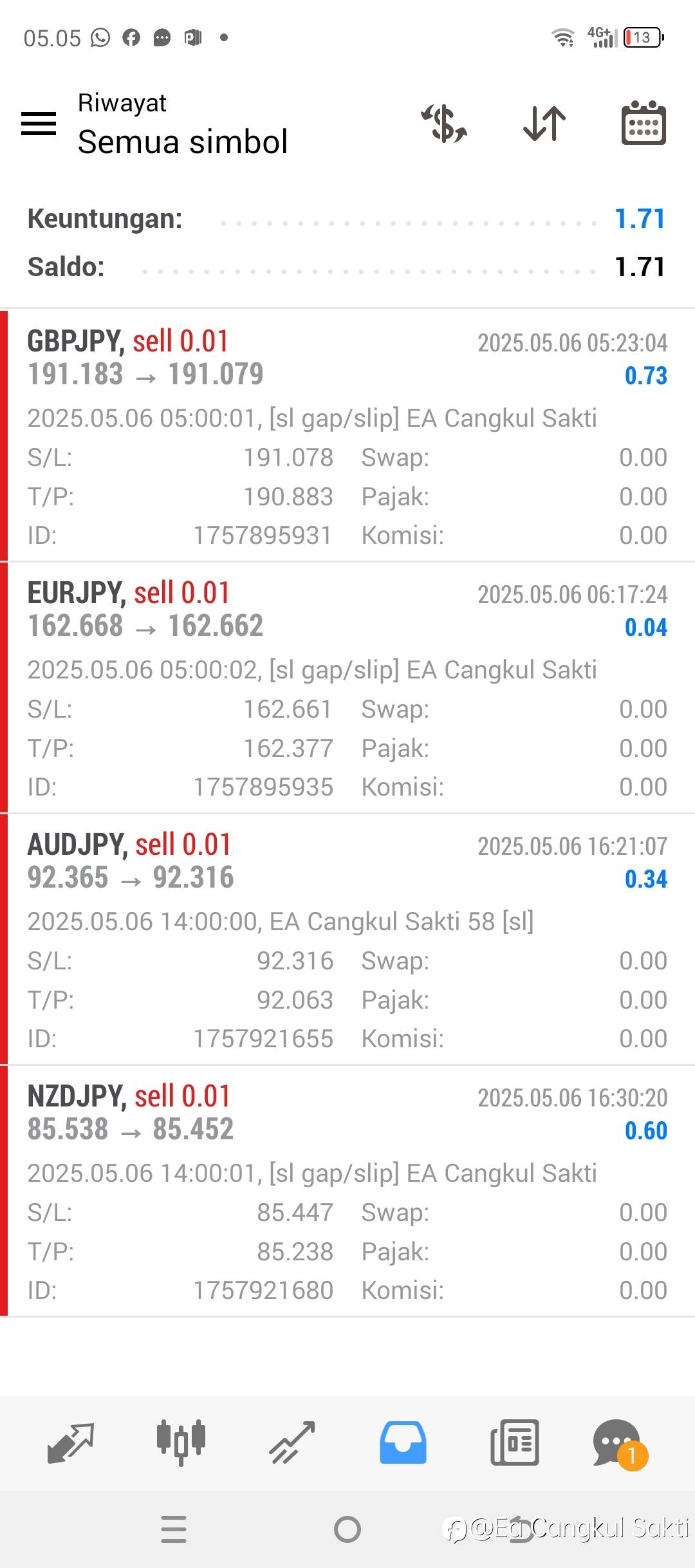Image resolution: width=695 pixels, height=1568 pixels.
Task: Open the hamburger drawer menu
Action: [x=39, y=123]
